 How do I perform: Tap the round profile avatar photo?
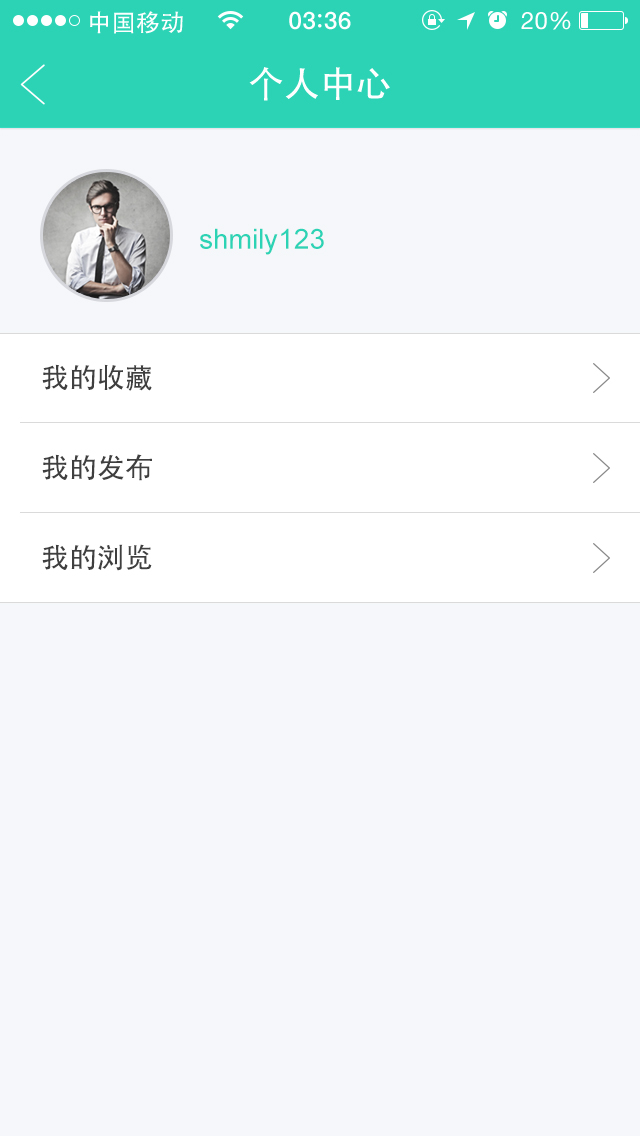pos(107,235)
